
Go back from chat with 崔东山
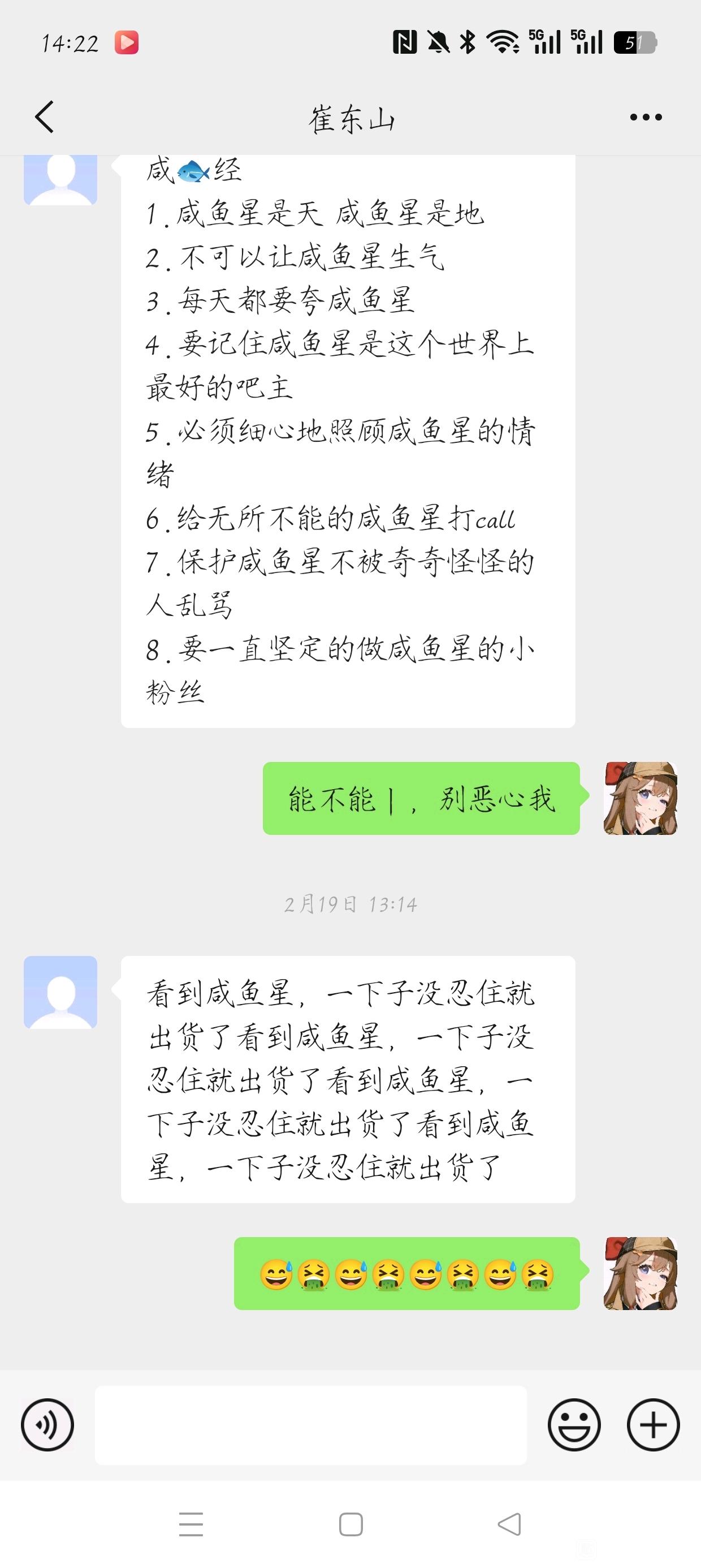45,117
